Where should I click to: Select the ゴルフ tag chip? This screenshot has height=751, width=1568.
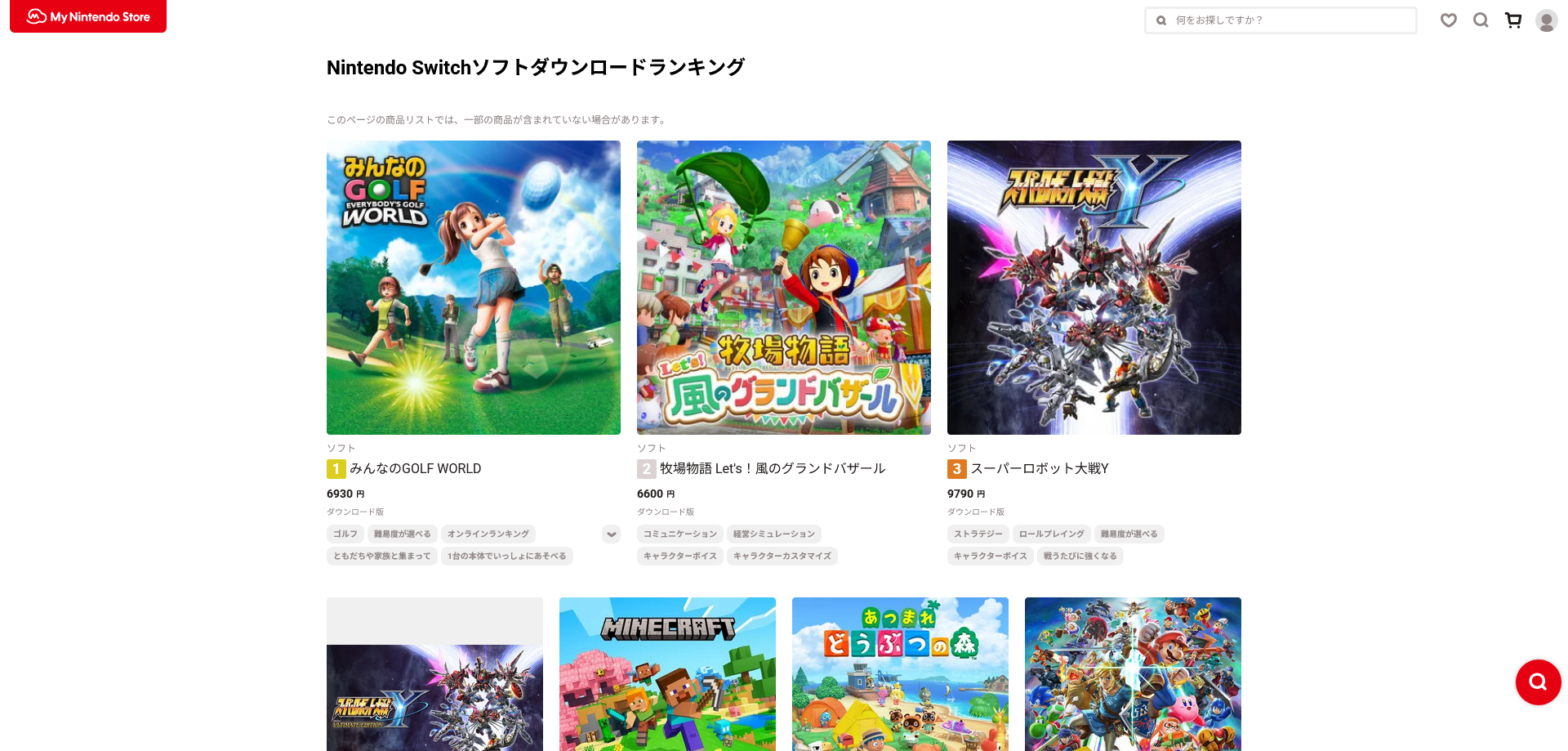click(x=345, y=534)
